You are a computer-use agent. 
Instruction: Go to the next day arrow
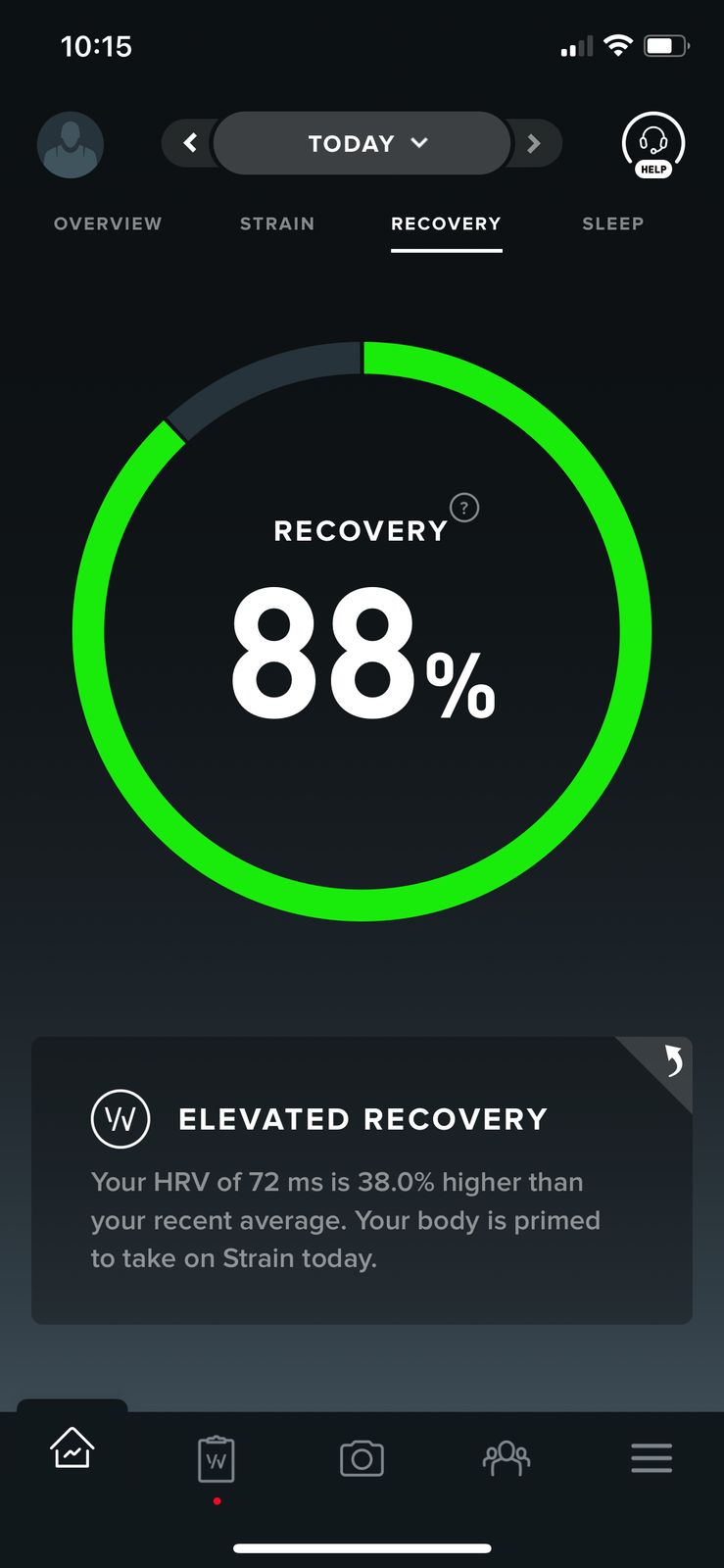(534, 143)
